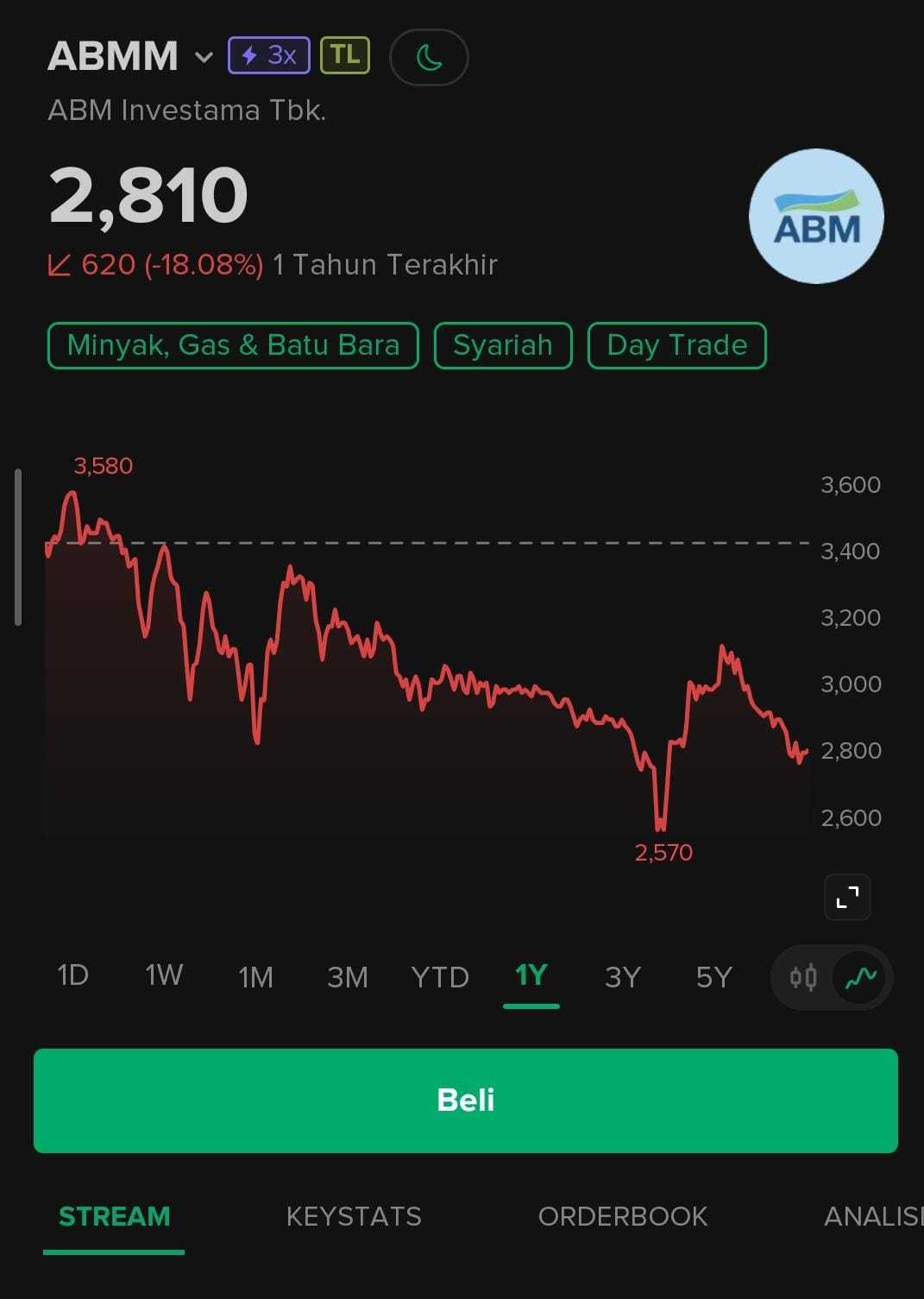Switch to candlestick chart view

803,978
